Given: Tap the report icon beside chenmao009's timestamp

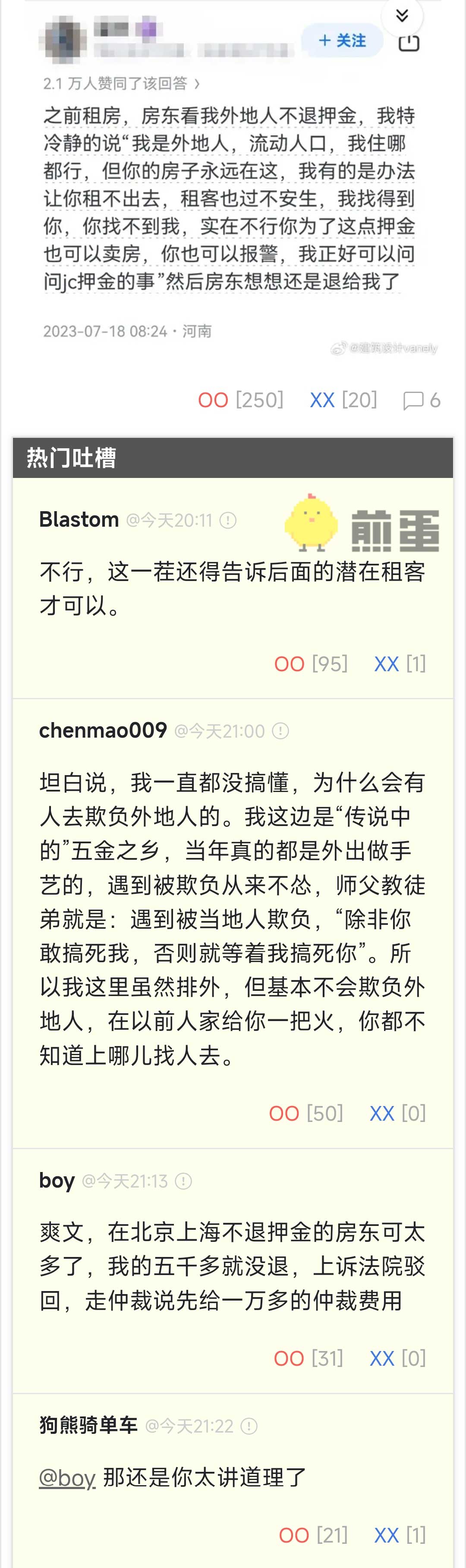Looking at the screenshot, I should [280, 731].
